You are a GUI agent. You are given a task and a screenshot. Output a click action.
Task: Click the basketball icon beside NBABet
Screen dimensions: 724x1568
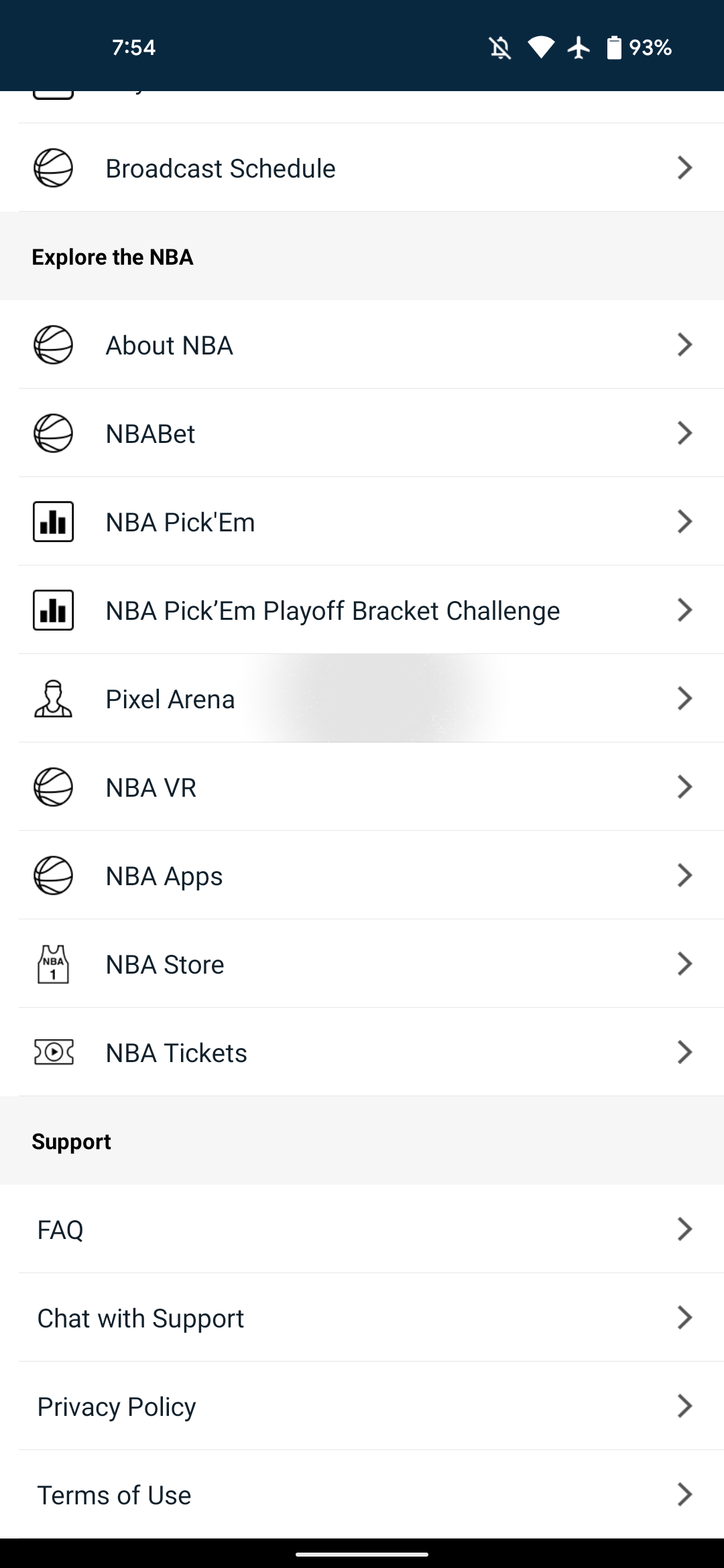tap(53, 433)
